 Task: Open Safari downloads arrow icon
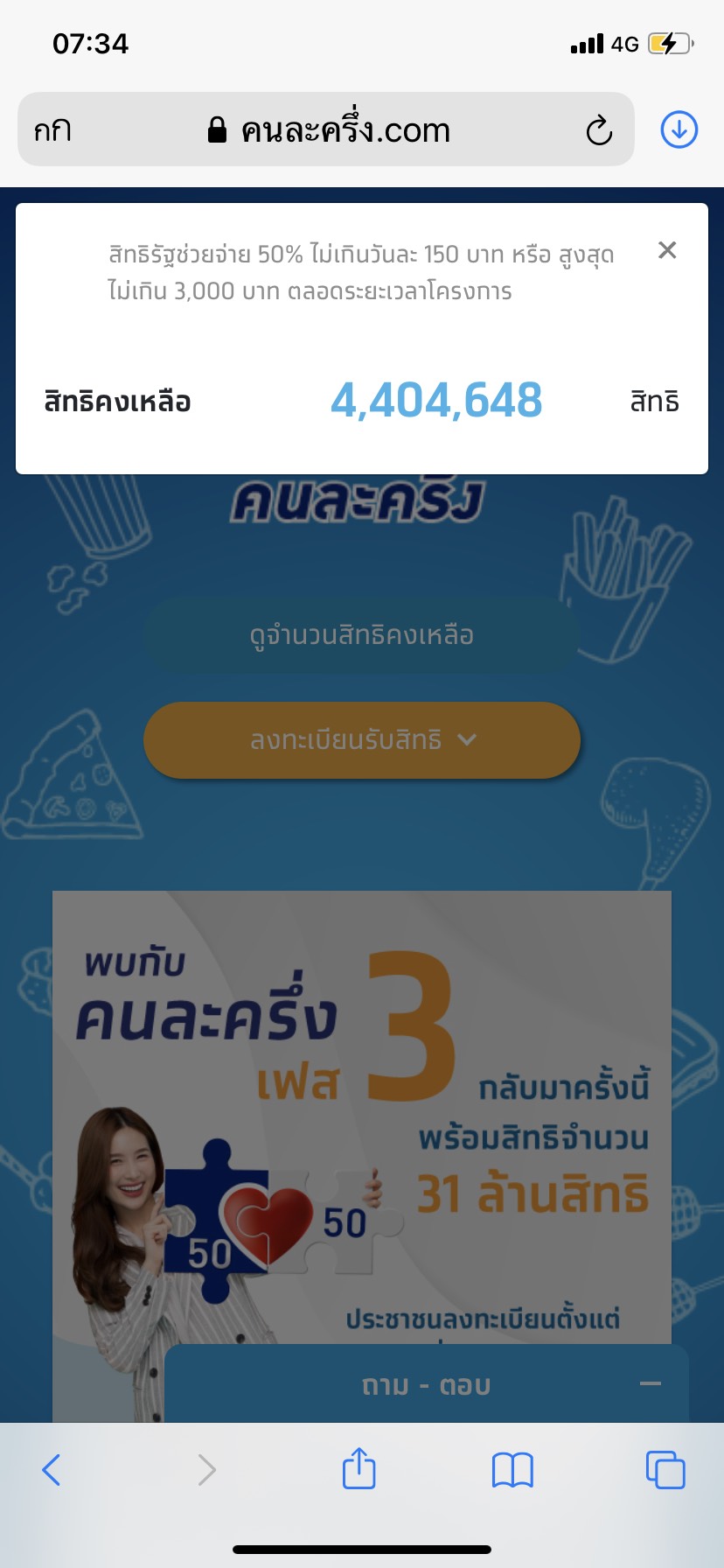click(679, 129)
